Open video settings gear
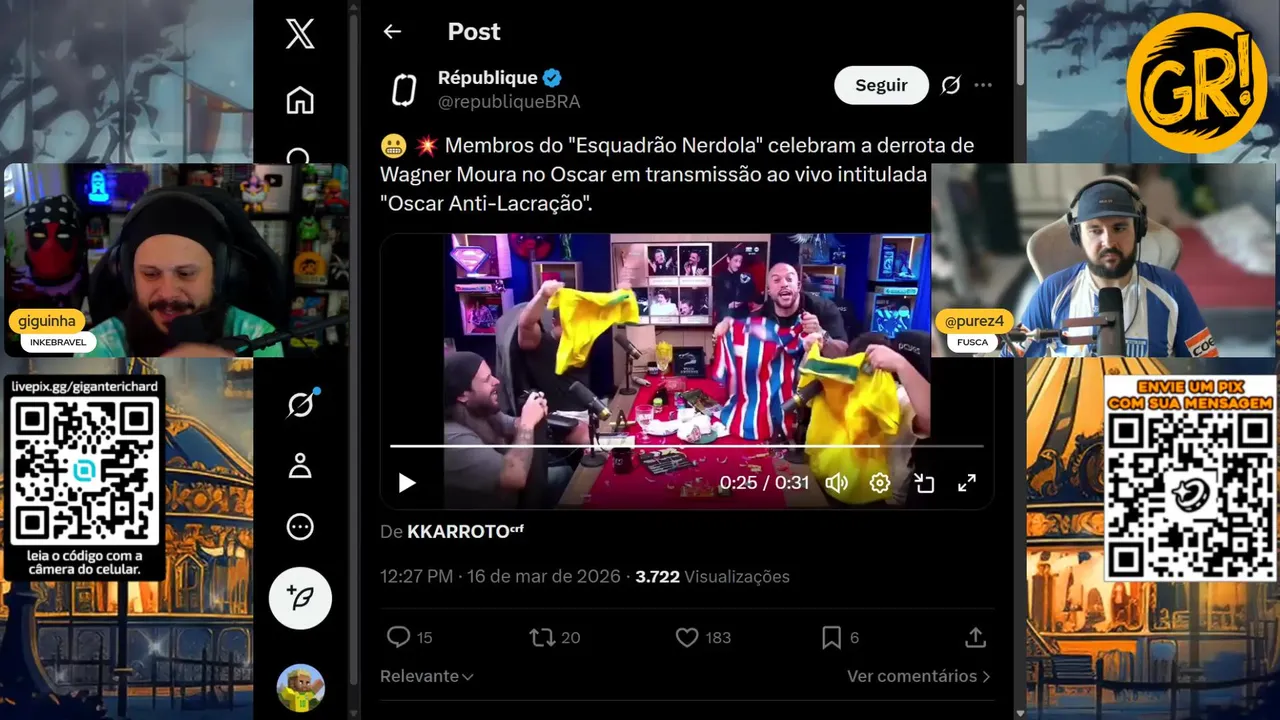This screenshot has width=1280, height=720. coord(880,483)
